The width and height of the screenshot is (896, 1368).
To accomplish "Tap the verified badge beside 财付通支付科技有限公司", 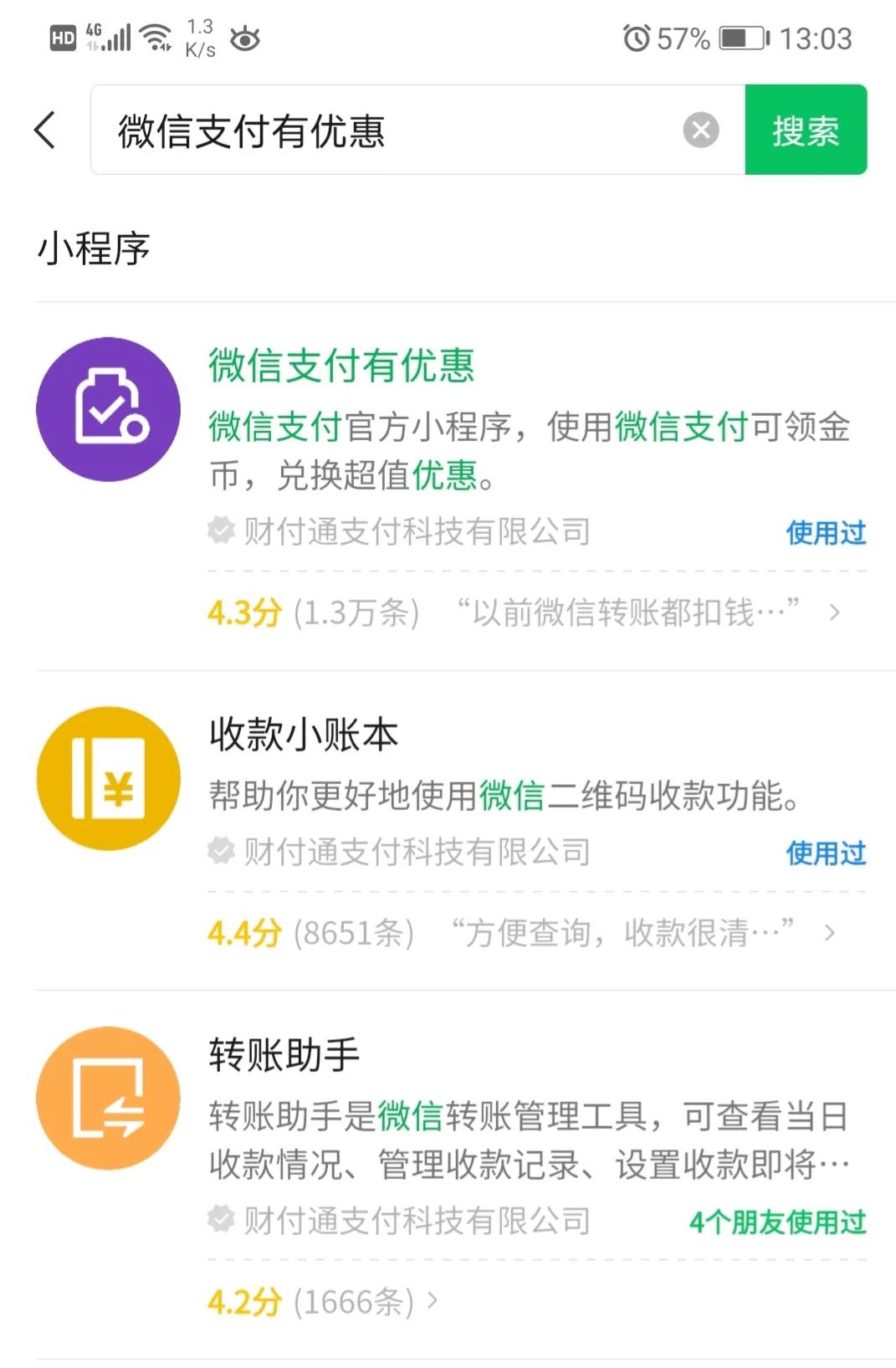I will coord(219,529).
